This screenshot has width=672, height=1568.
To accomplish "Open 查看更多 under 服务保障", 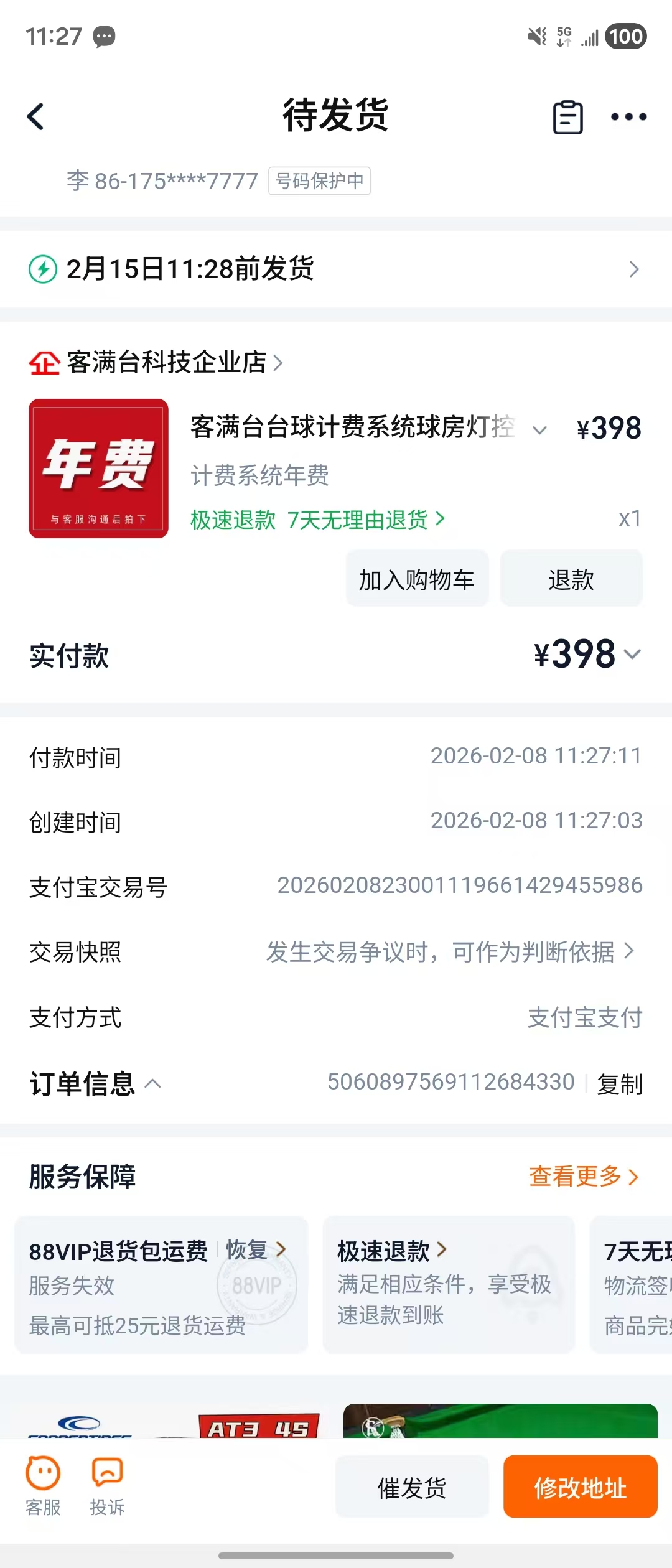I will tap(583, 1177).
